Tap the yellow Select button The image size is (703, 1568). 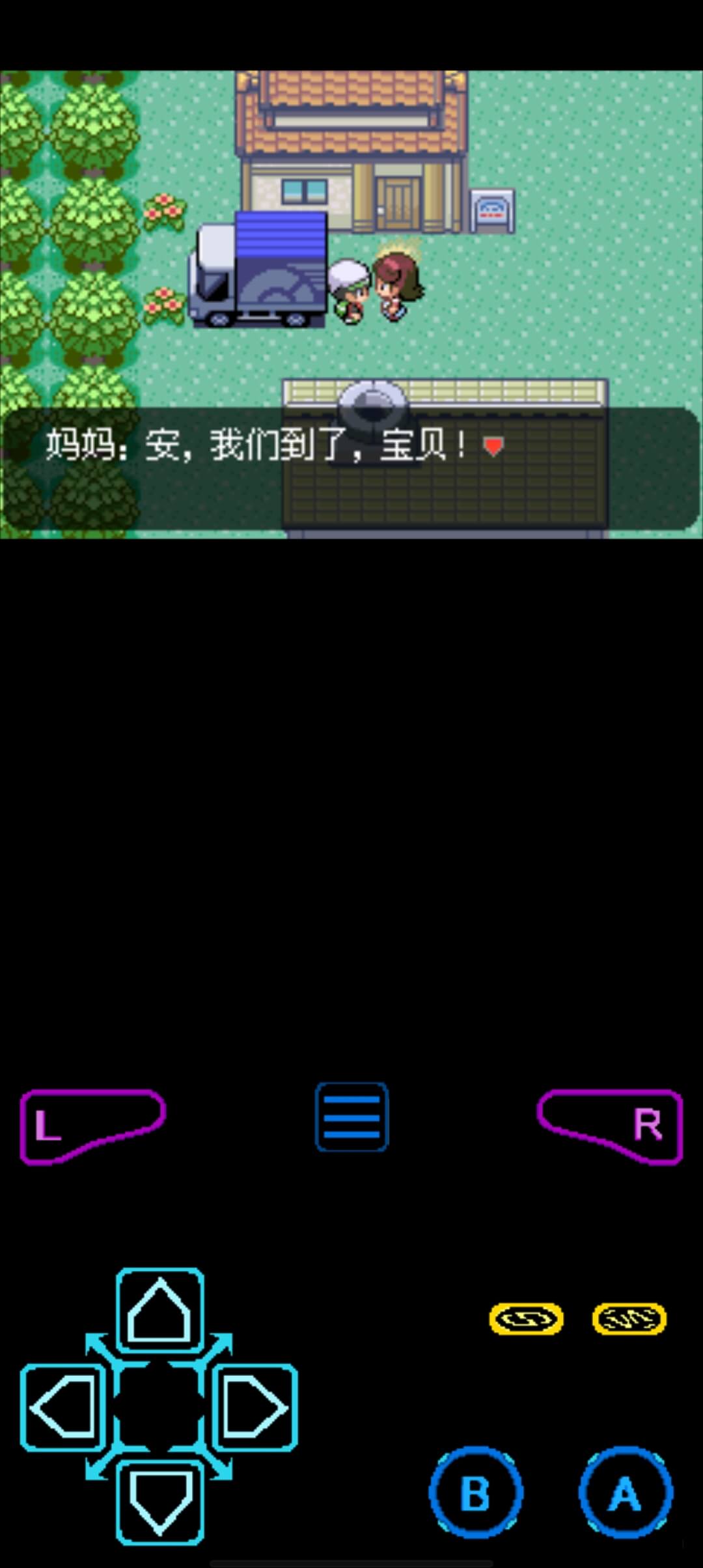point(526,1319)
